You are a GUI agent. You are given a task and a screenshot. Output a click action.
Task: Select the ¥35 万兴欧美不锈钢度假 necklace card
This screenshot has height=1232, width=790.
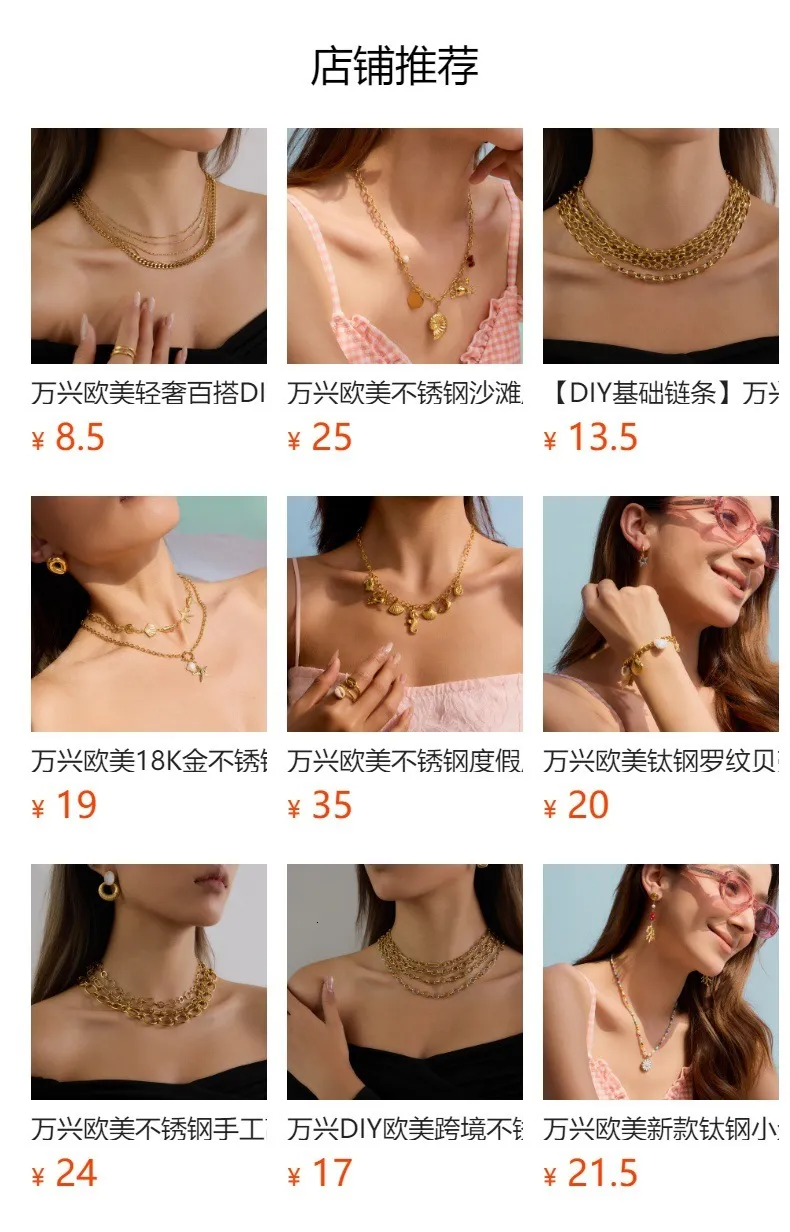tap(405, 660)
